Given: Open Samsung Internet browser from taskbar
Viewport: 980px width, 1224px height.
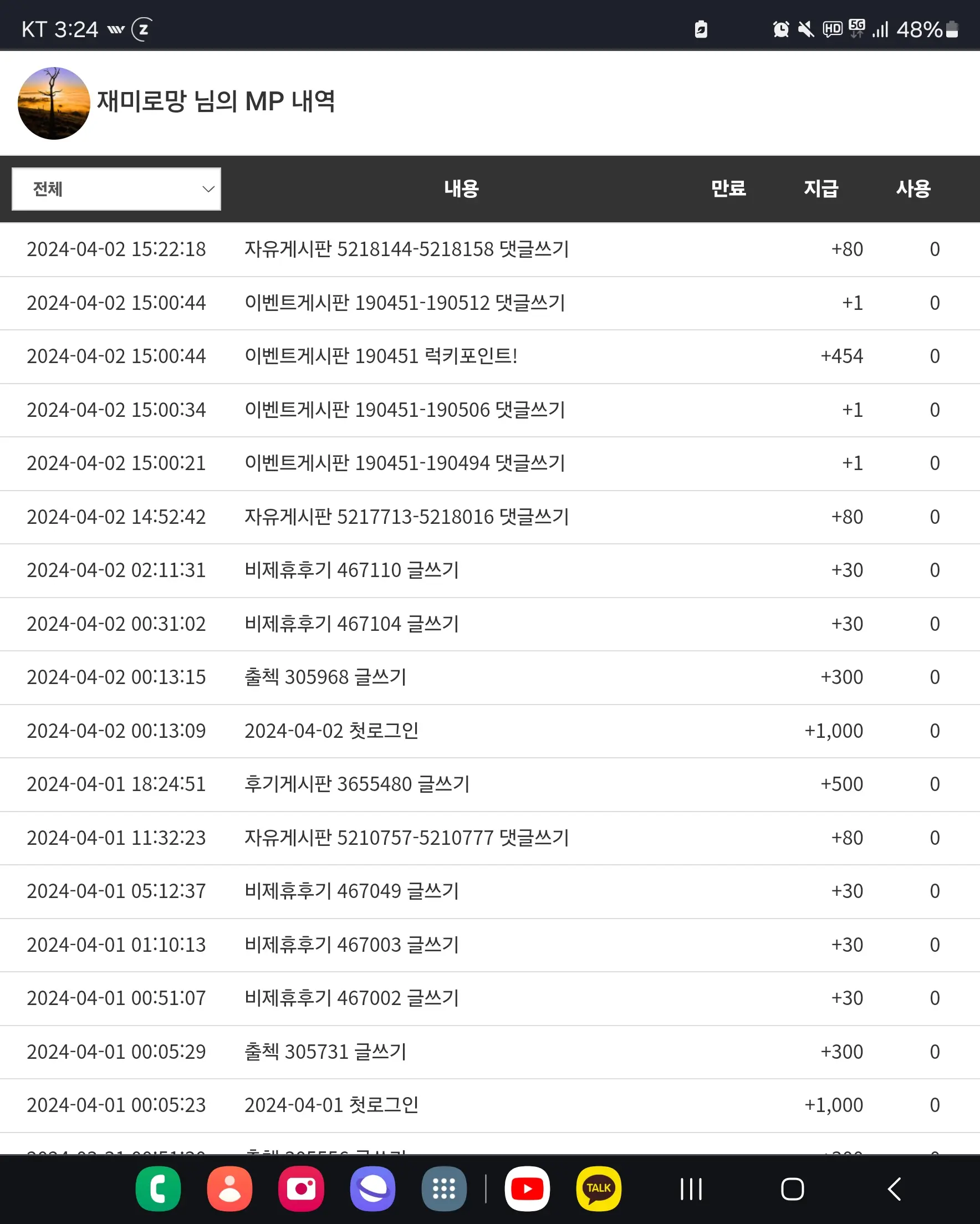Looking at the screenshot, I should (372, 1189).
